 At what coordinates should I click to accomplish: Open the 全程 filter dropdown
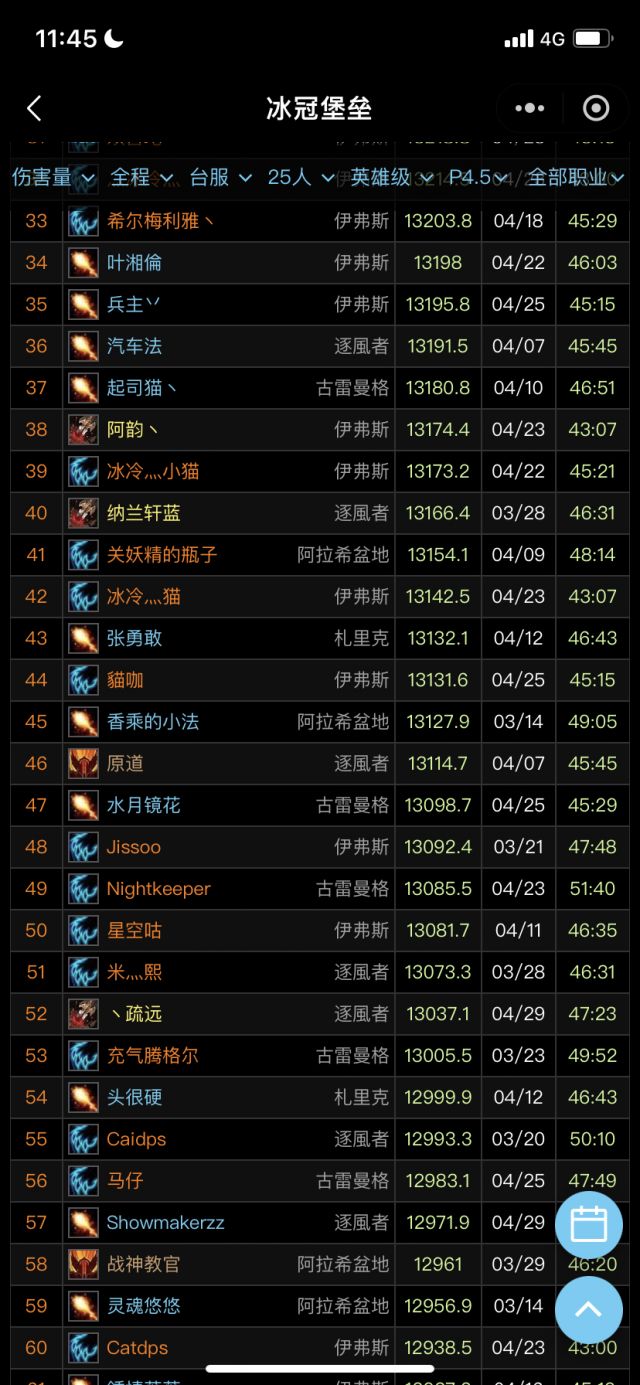(141, 178)
